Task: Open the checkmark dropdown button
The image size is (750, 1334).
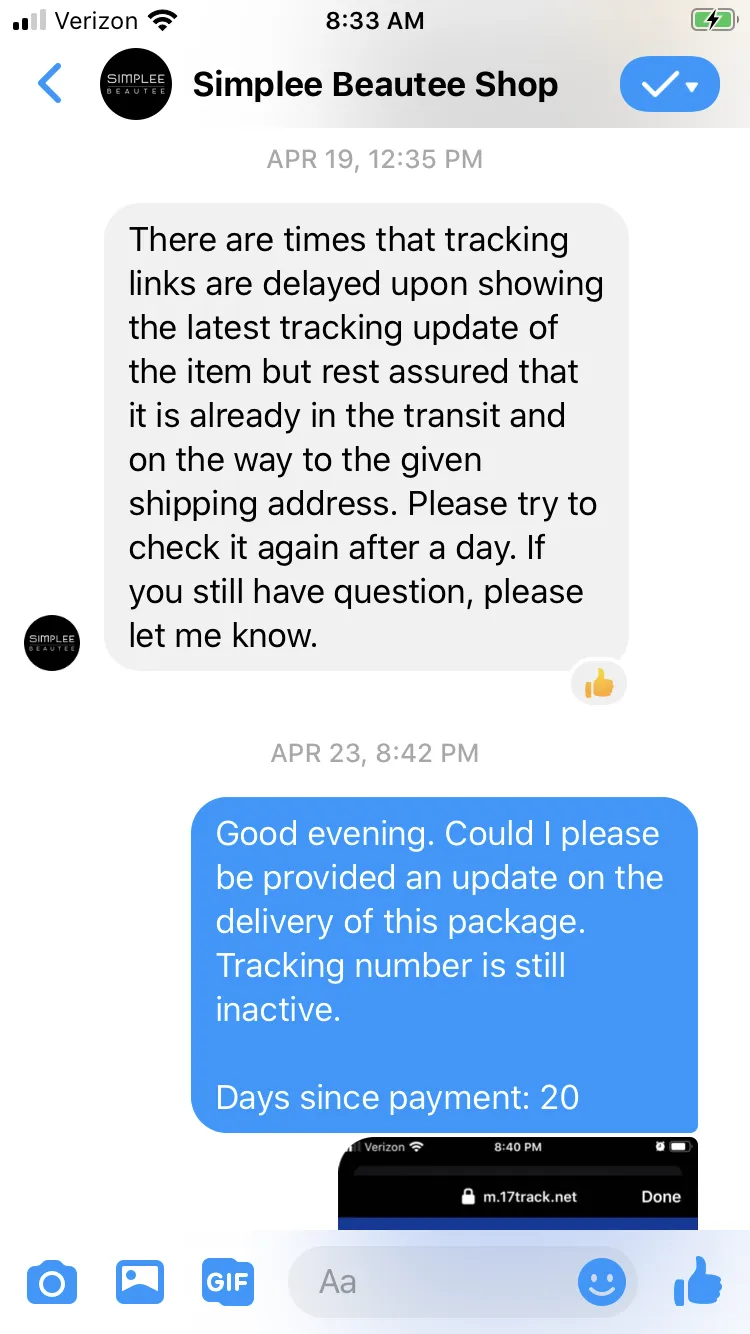Action: click(x=670, y=85)
